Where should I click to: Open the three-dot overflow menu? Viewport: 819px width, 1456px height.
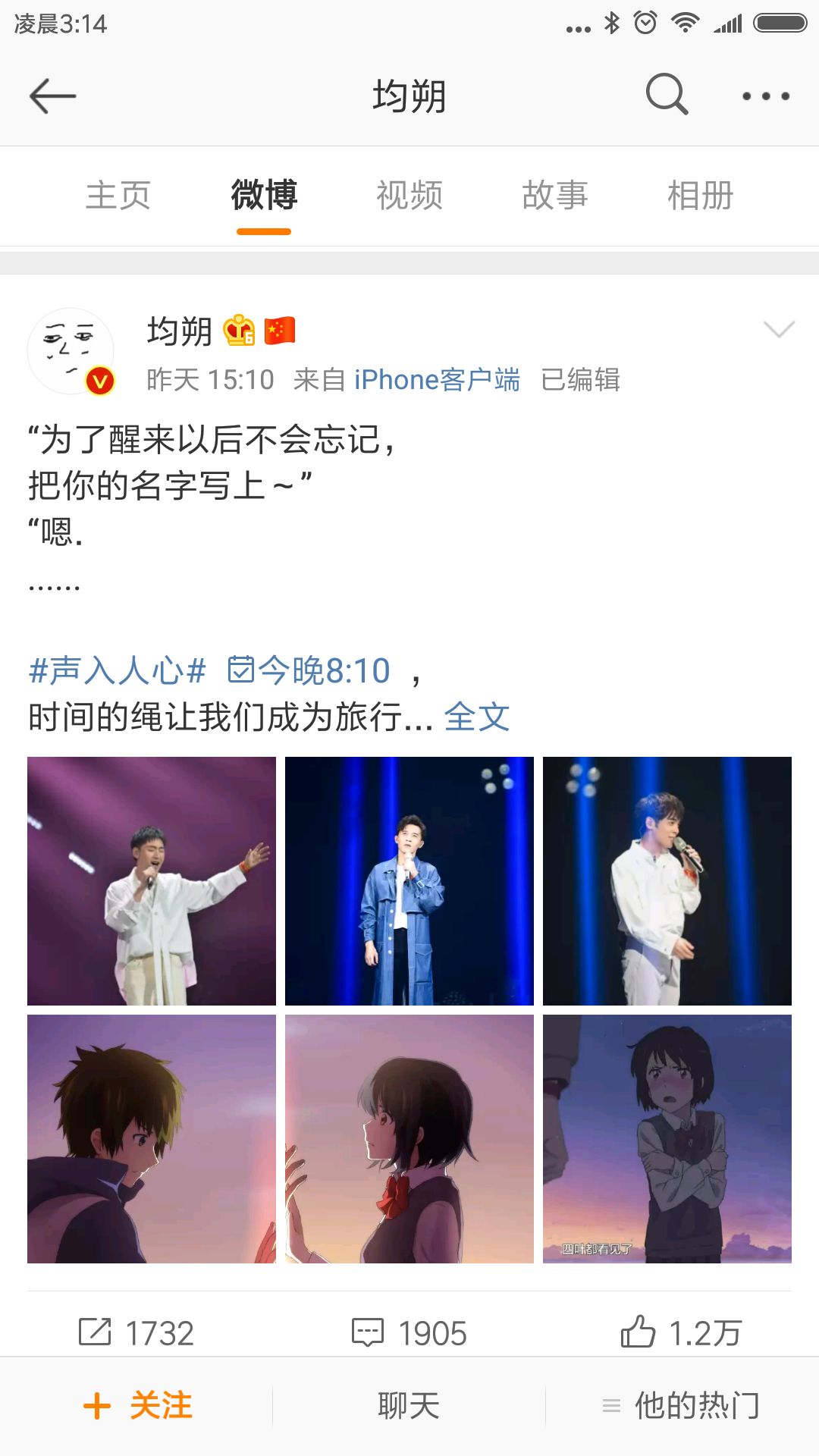click(765, 96)
